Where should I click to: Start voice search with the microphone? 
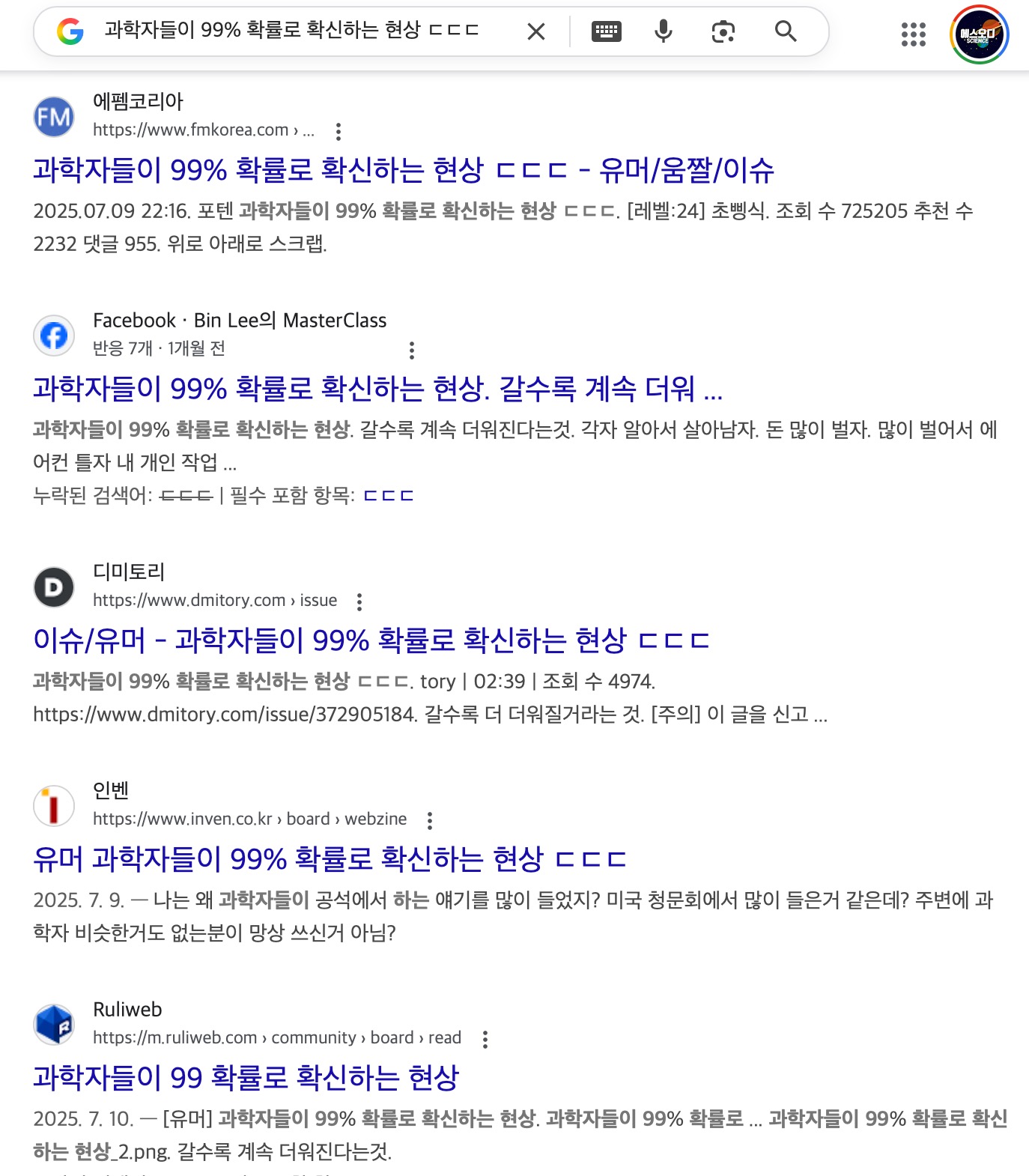tap(663, 31)
